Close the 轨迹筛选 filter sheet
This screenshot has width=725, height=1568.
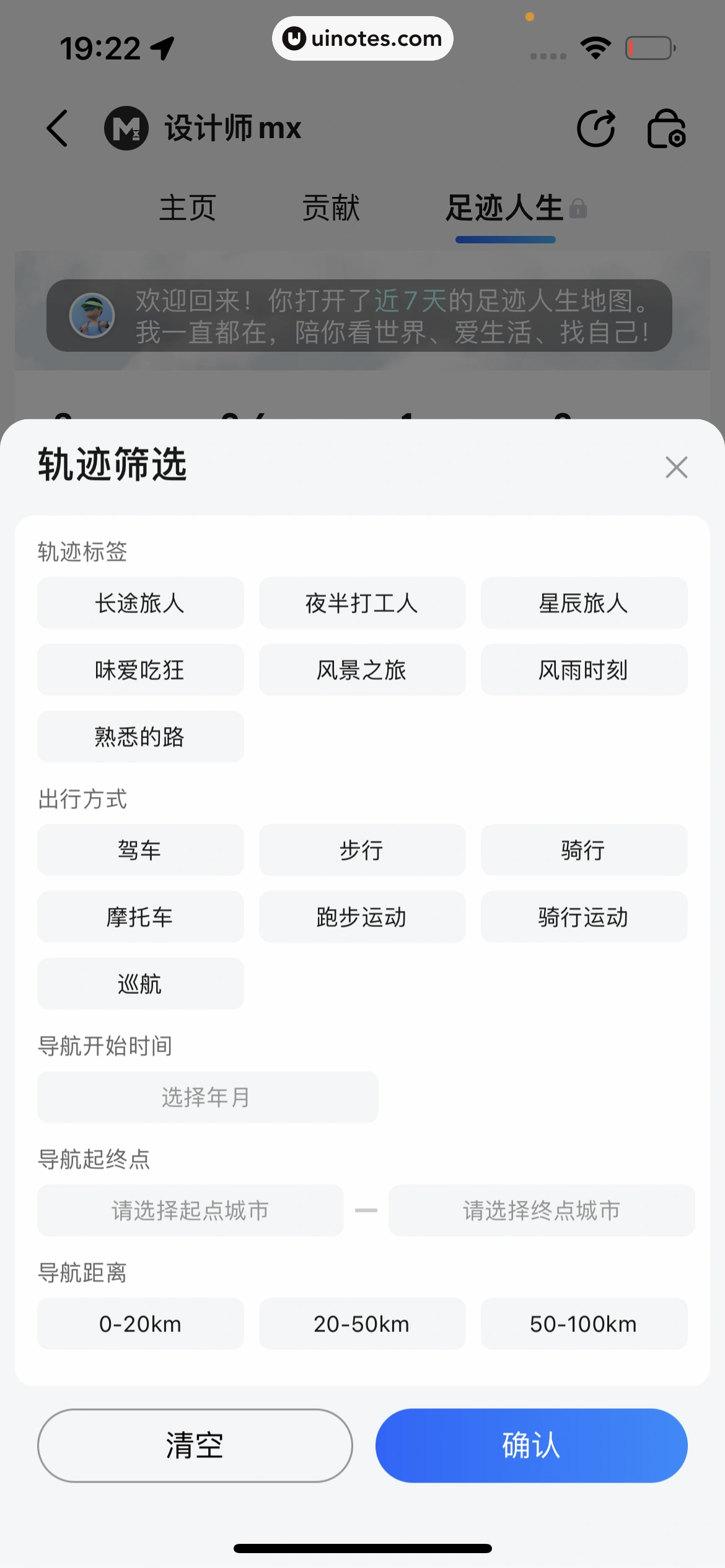[x=675, y=467]
